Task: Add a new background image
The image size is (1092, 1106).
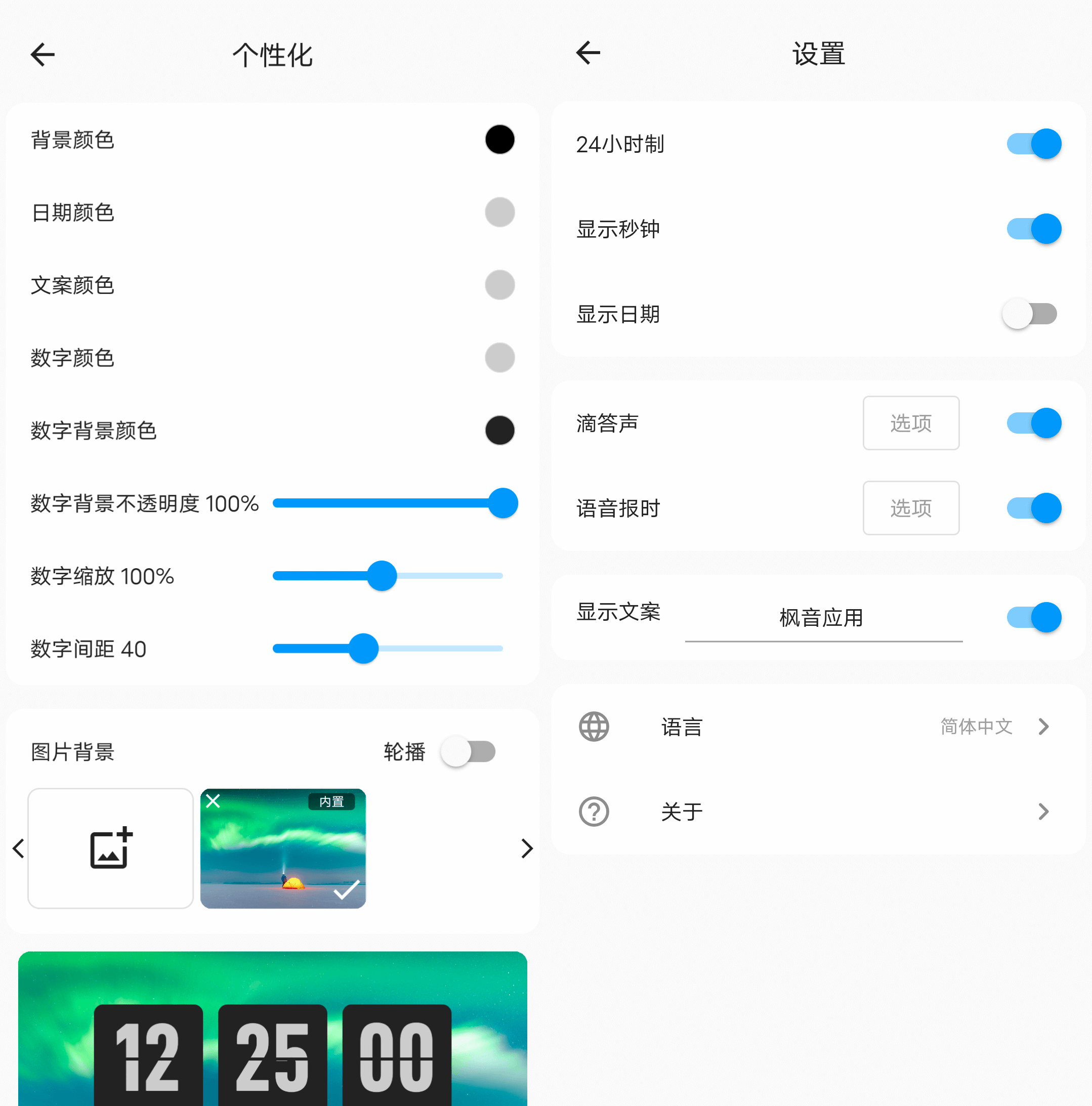Action: (110, 848)
